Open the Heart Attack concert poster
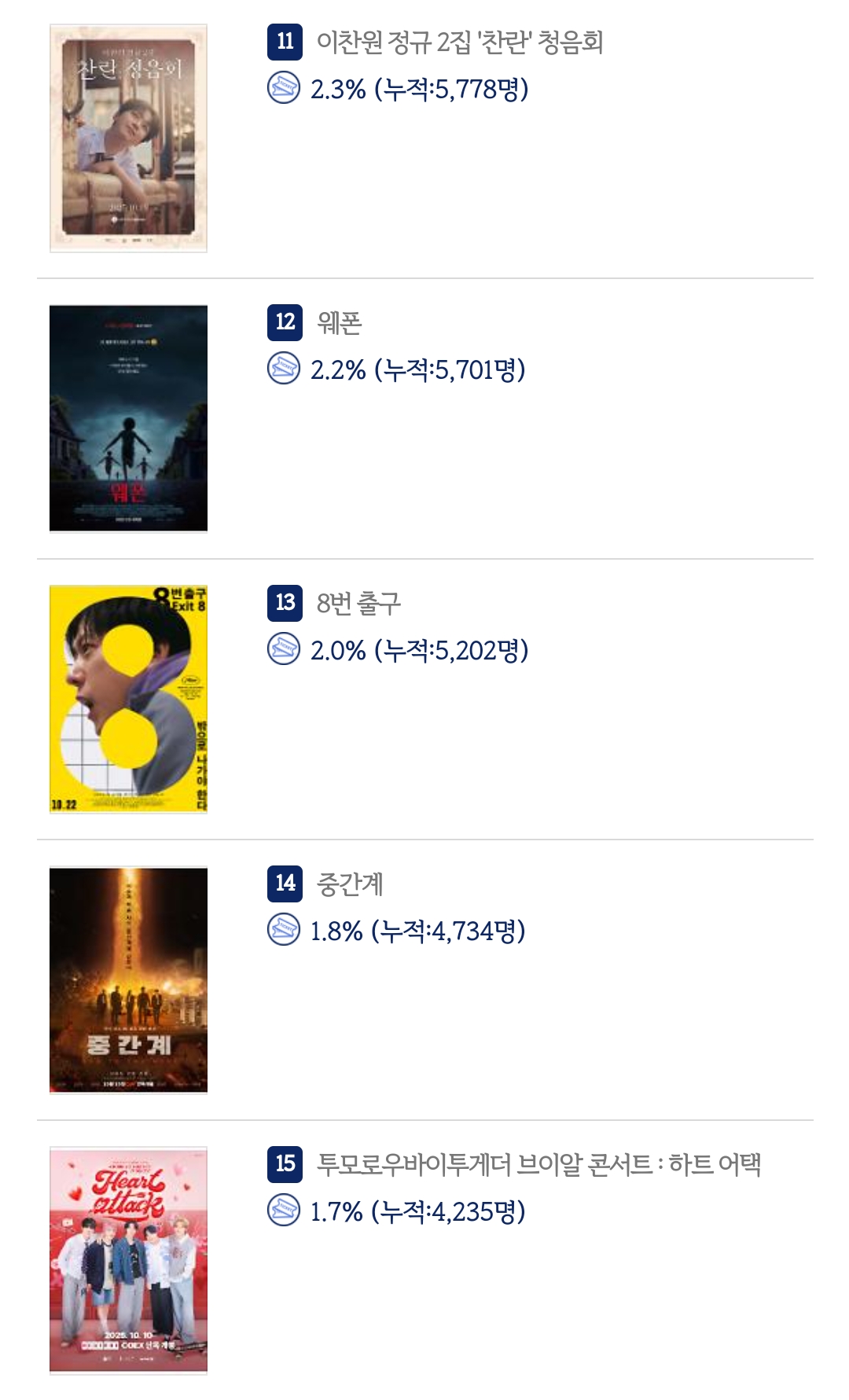This screenshot has width=849, height=1400. 128,1261
